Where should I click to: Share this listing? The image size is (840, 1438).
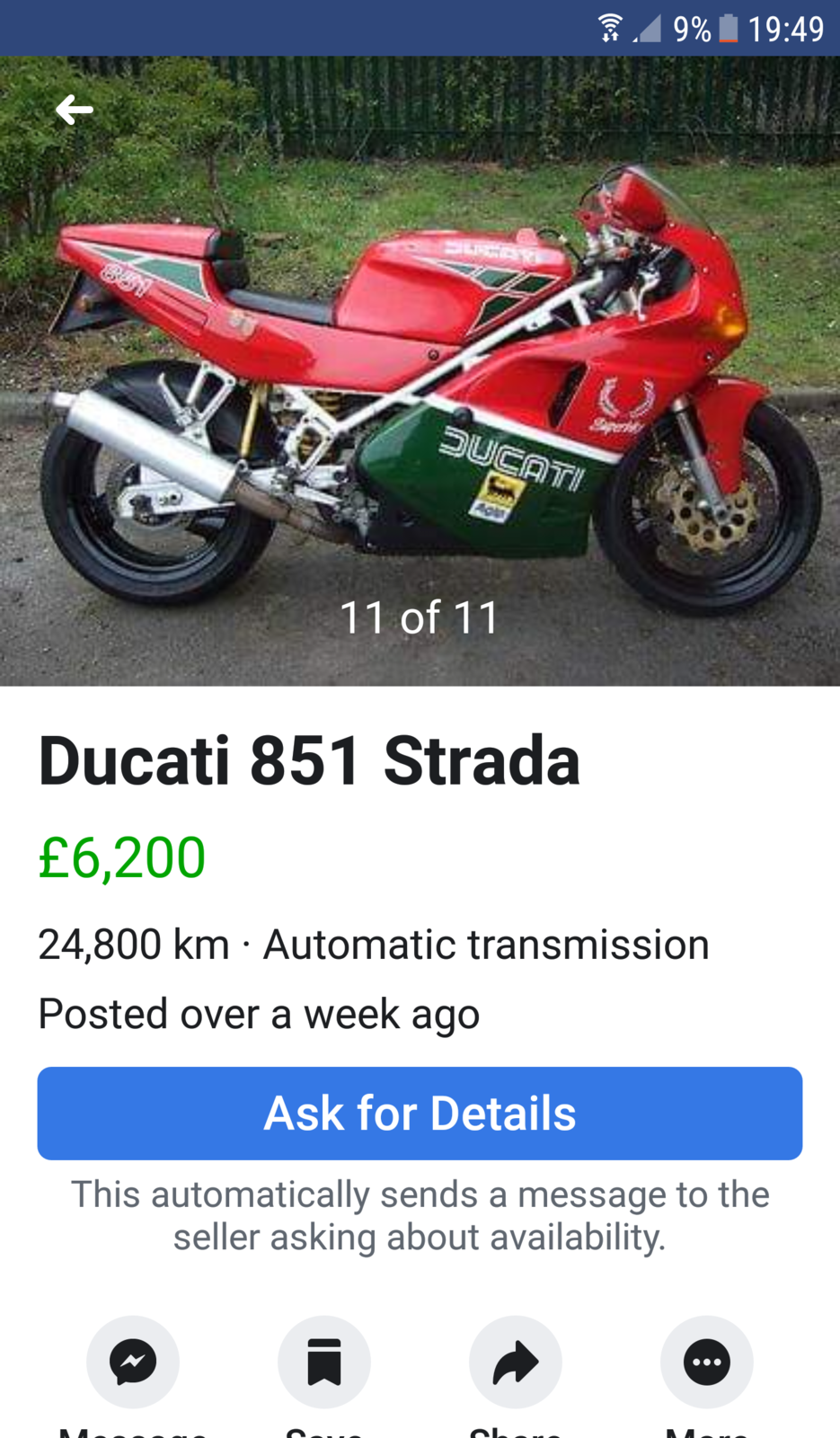(x=516, y=1362)
